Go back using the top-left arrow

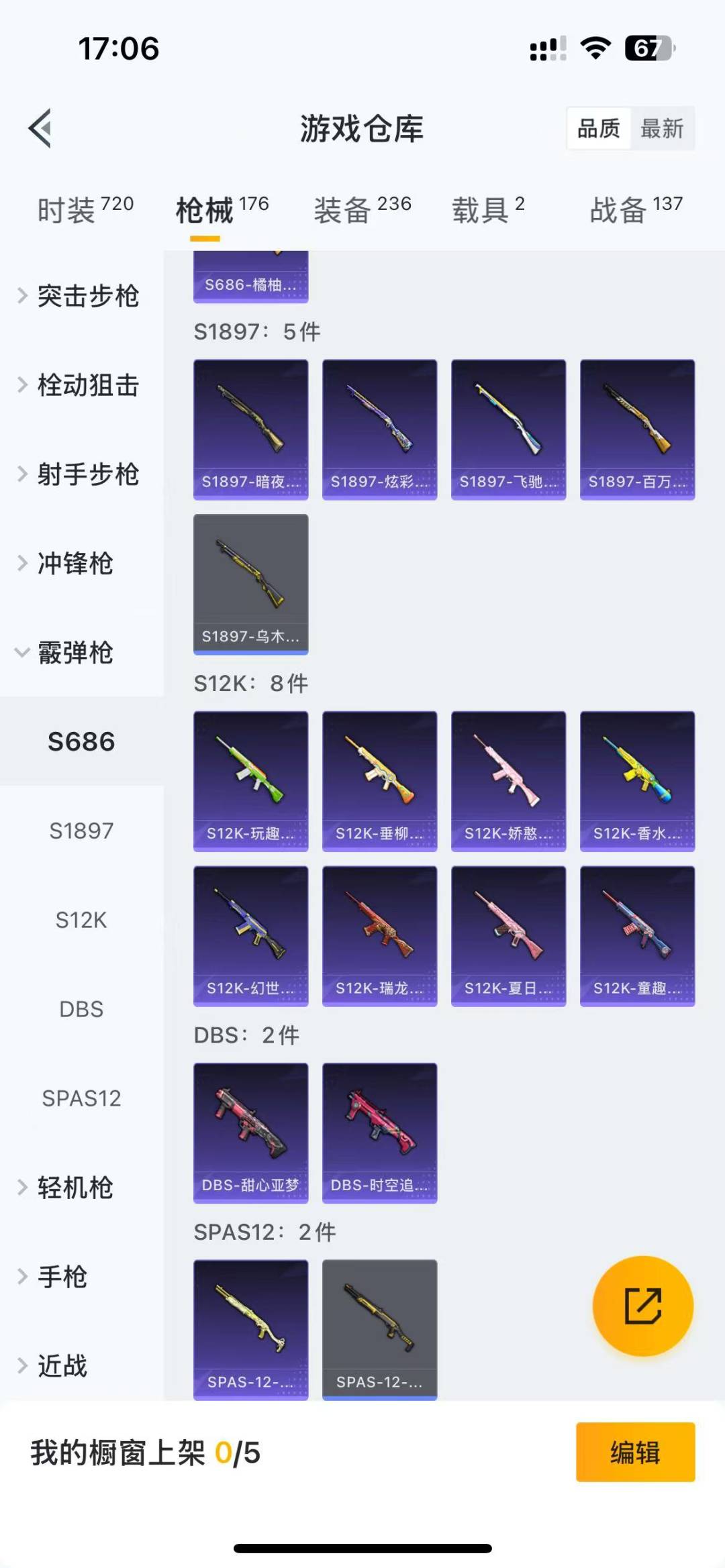(40, 128)
